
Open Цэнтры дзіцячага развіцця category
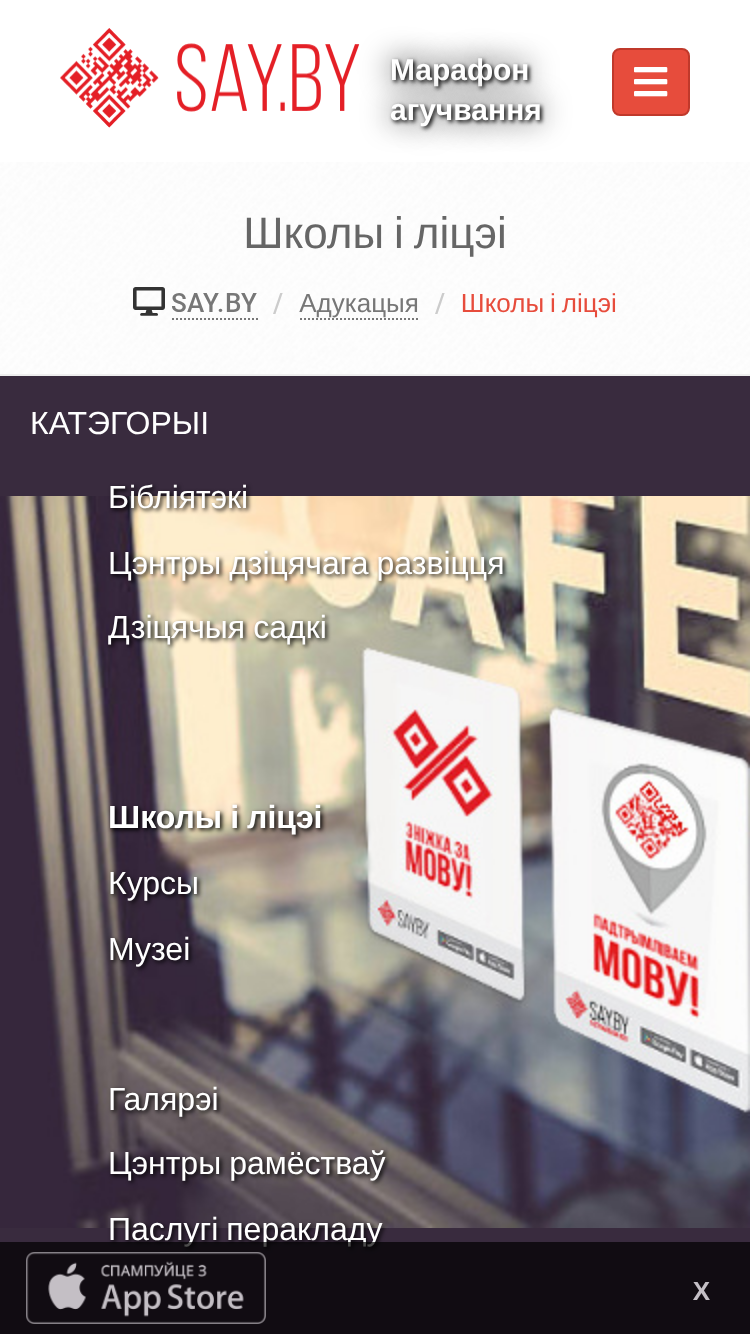[306, 563]
